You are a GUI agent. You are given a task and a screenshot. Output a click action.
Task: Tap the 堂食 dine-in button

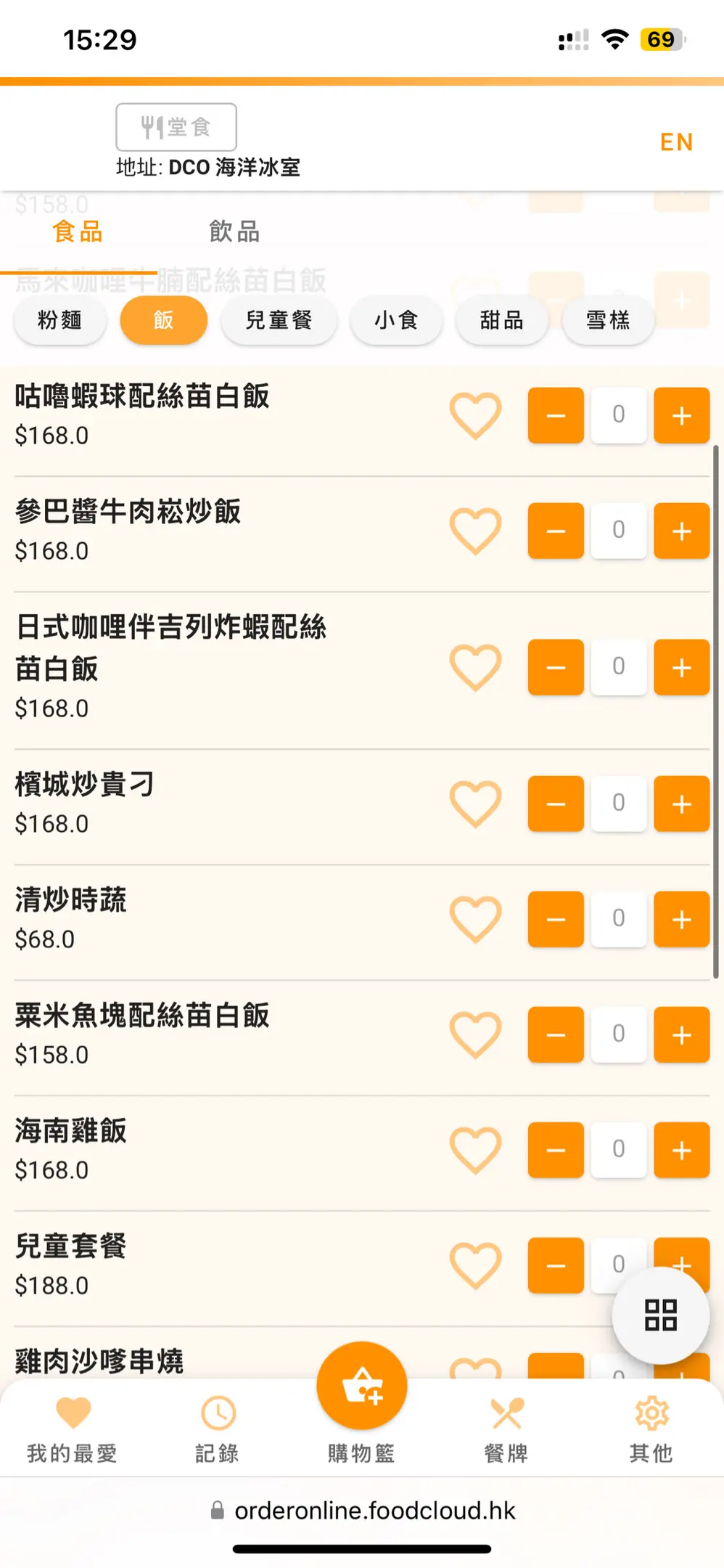click(x=176, y=127)
